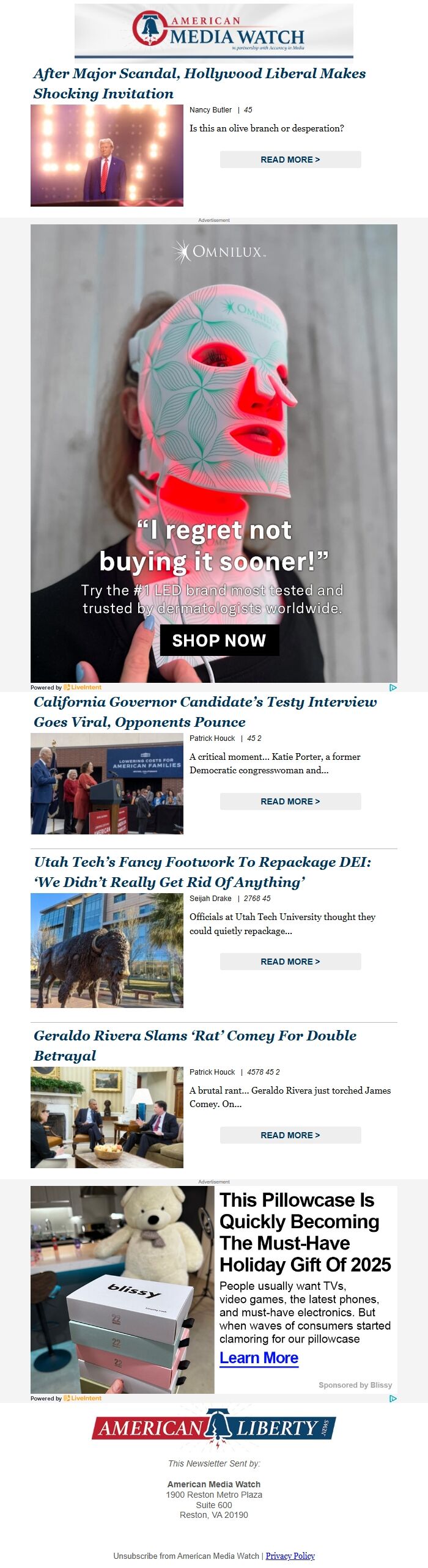Image resolution: width=428 pixels, height=1568 pixels.
Task: Open the stage photo for Hollywood Liberal article
Action: click(107, 155)
